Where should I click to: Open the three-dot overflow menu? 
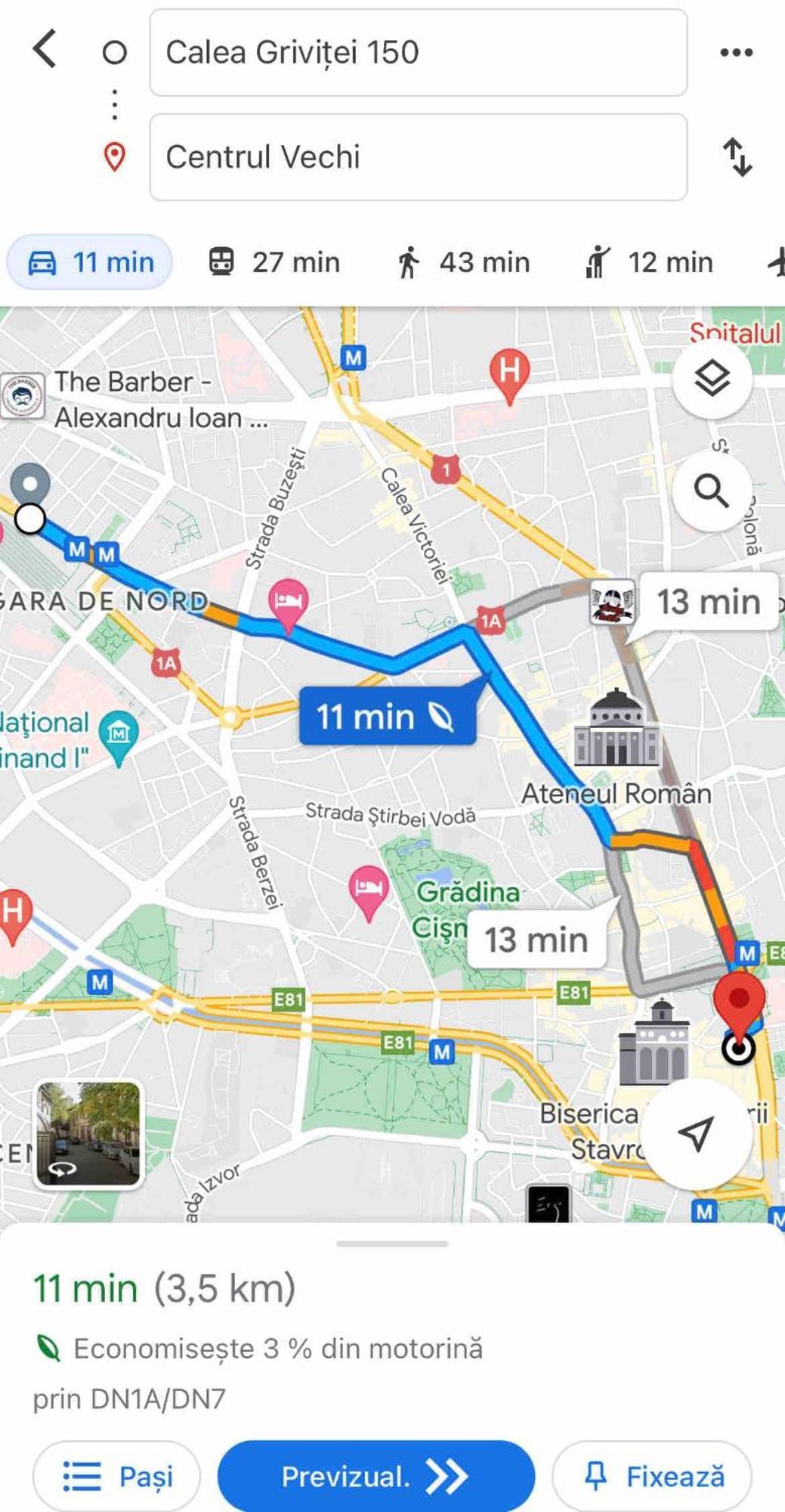click(x=736, y=52)
